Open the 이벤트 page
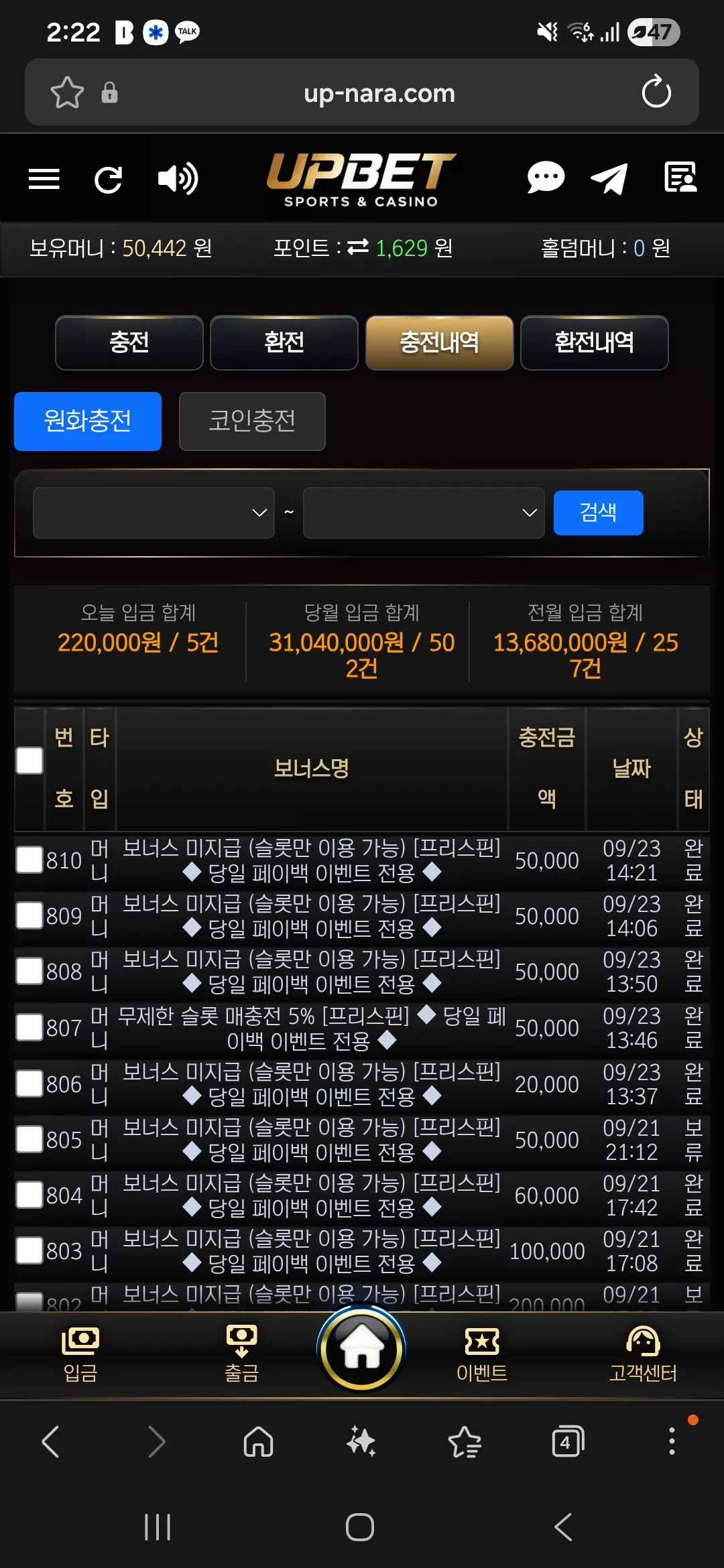 pyautogui.click(x=482, y=1354)
